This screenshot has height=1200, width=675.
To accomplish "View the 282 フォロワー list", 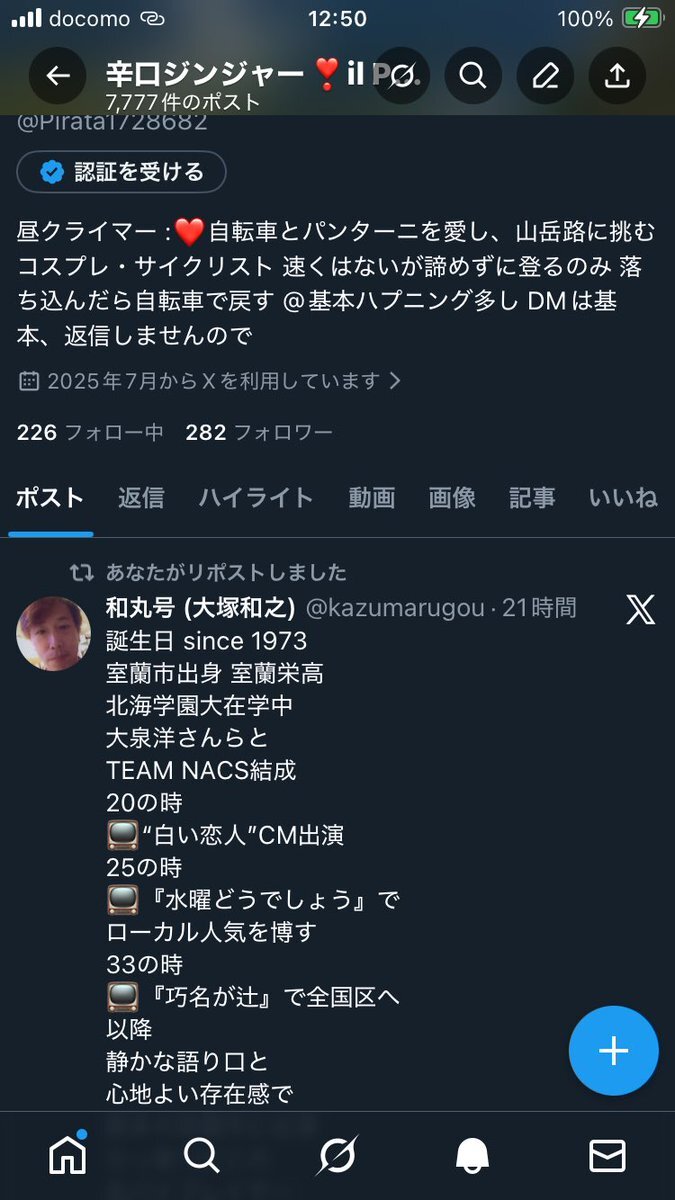I will [x=259, y=433].
